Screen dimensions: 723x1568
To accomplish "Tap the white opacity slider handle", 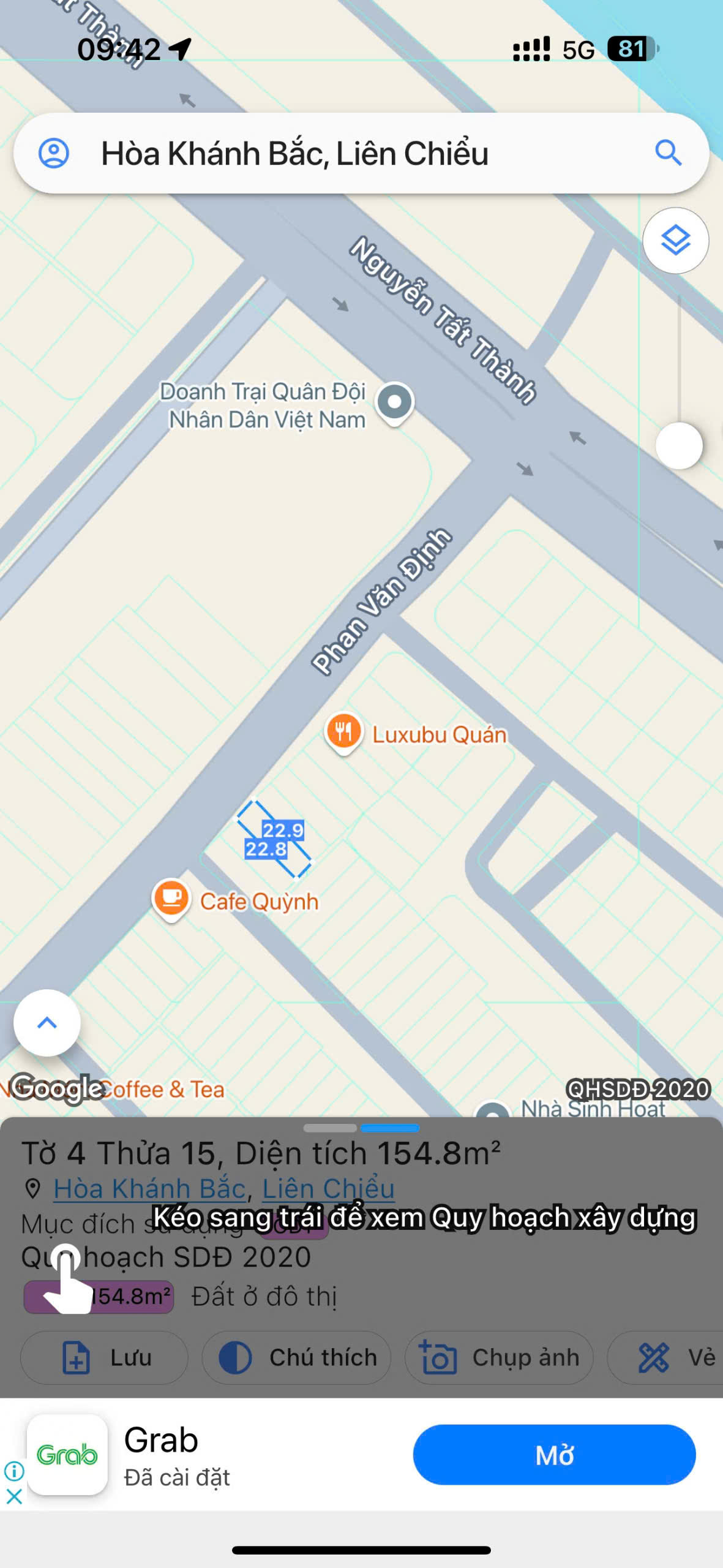I will (x=678, y=445).
